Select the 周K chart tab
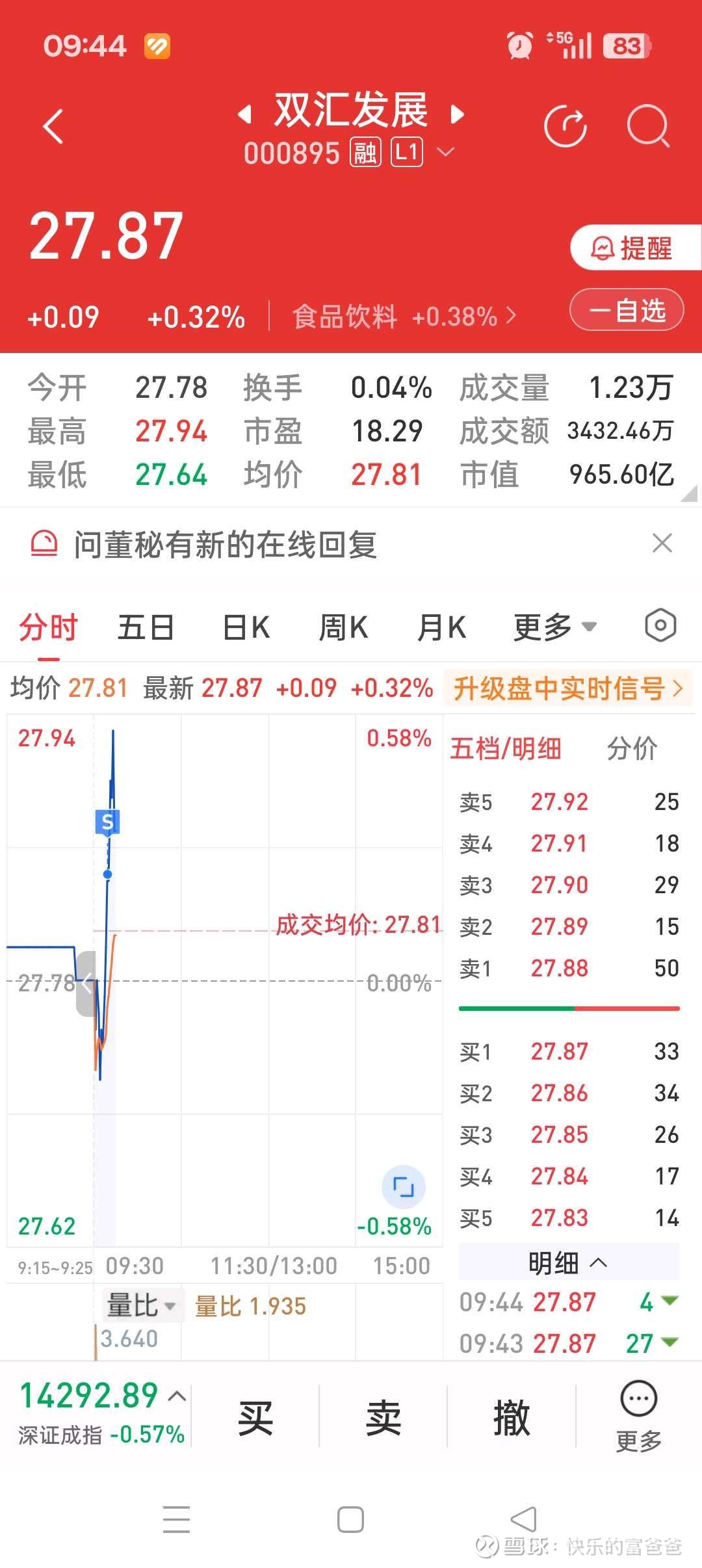Viewport: 702px width, 1568px height. tap(343, 628)
